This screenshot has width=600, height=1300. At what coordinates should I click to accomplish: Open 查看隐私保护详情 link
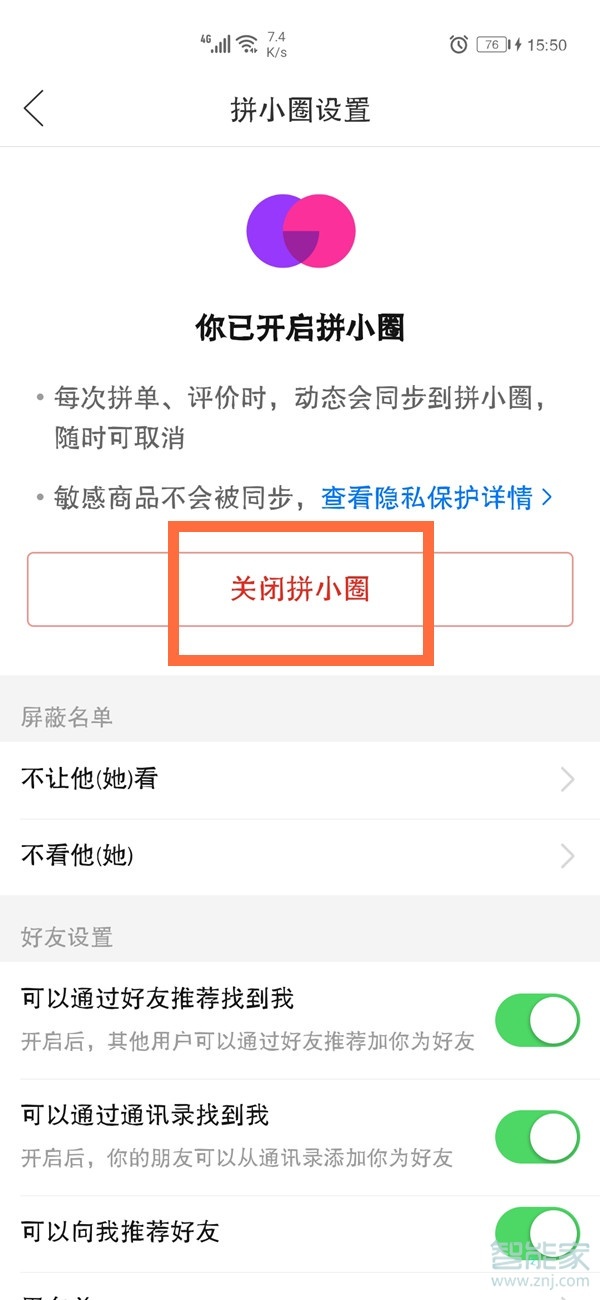tap(436, 497)
